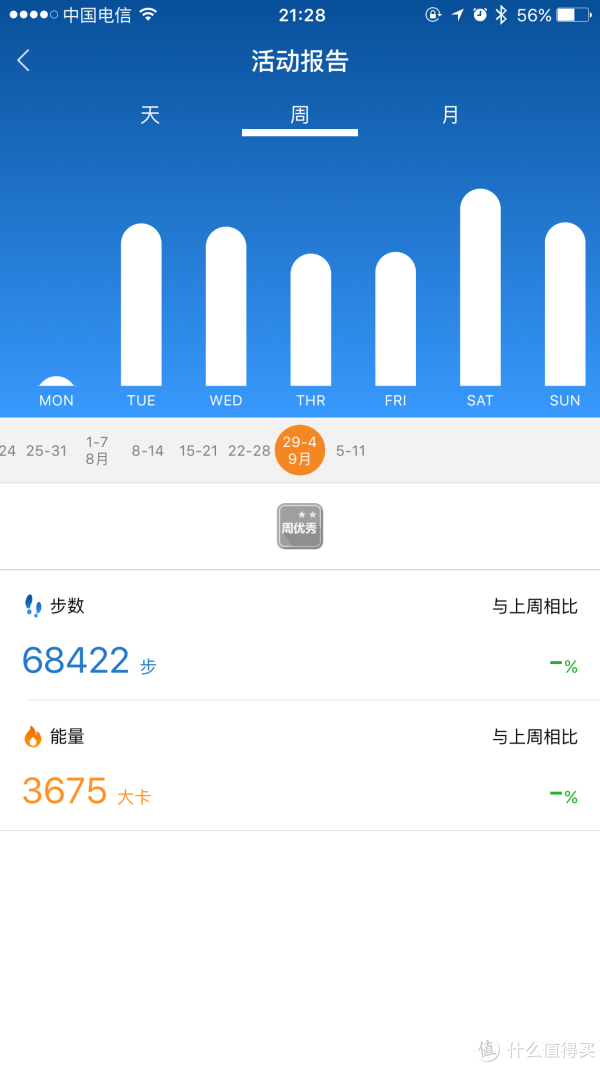
Task: Open the 周优秀 badge
Action: [300, 526]
